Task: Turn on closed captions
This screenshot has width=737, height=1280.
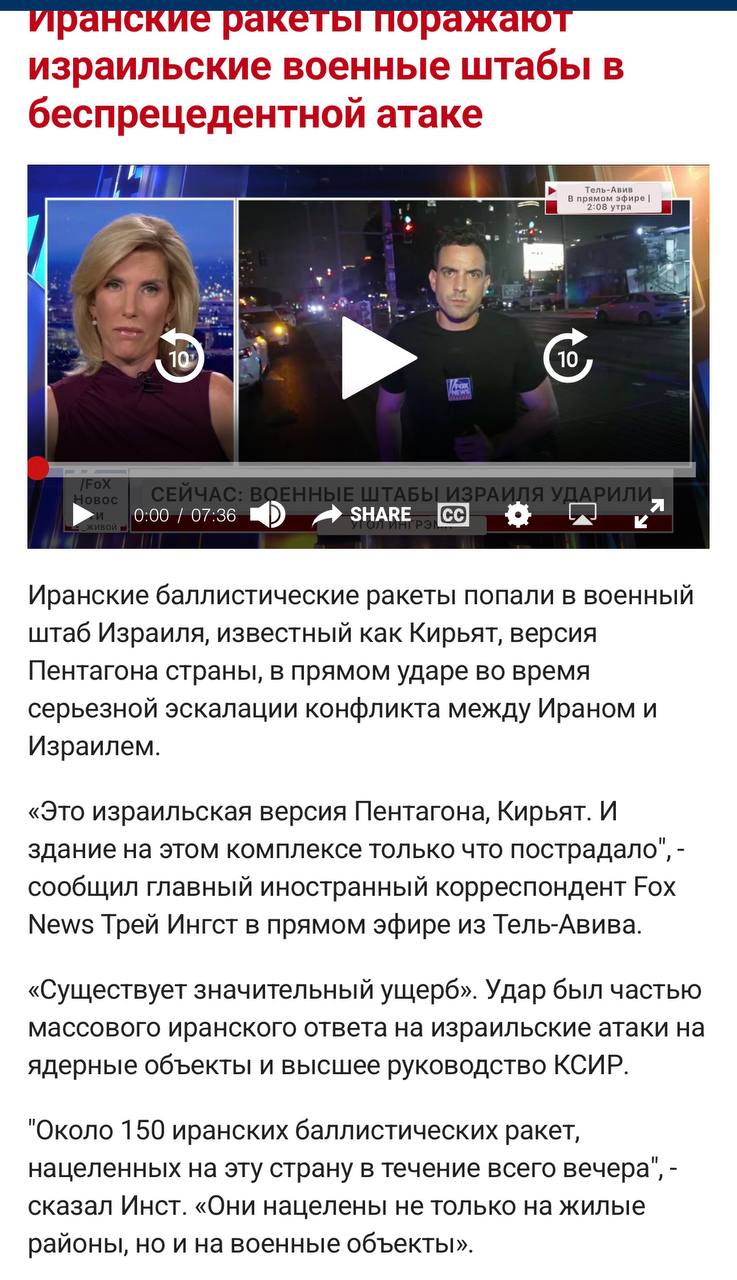Action: [x=453, y=515]
